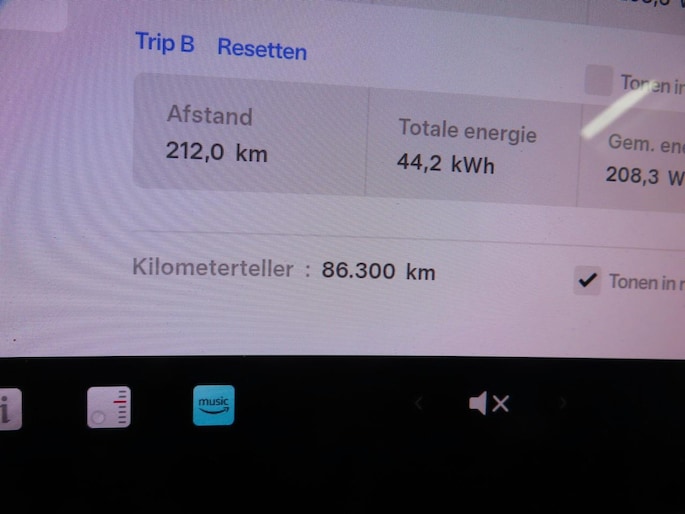Enable the unchecked Tonen in checkbox for Trip B
Viewport: 685px width, 514px height.
[598, 80]
